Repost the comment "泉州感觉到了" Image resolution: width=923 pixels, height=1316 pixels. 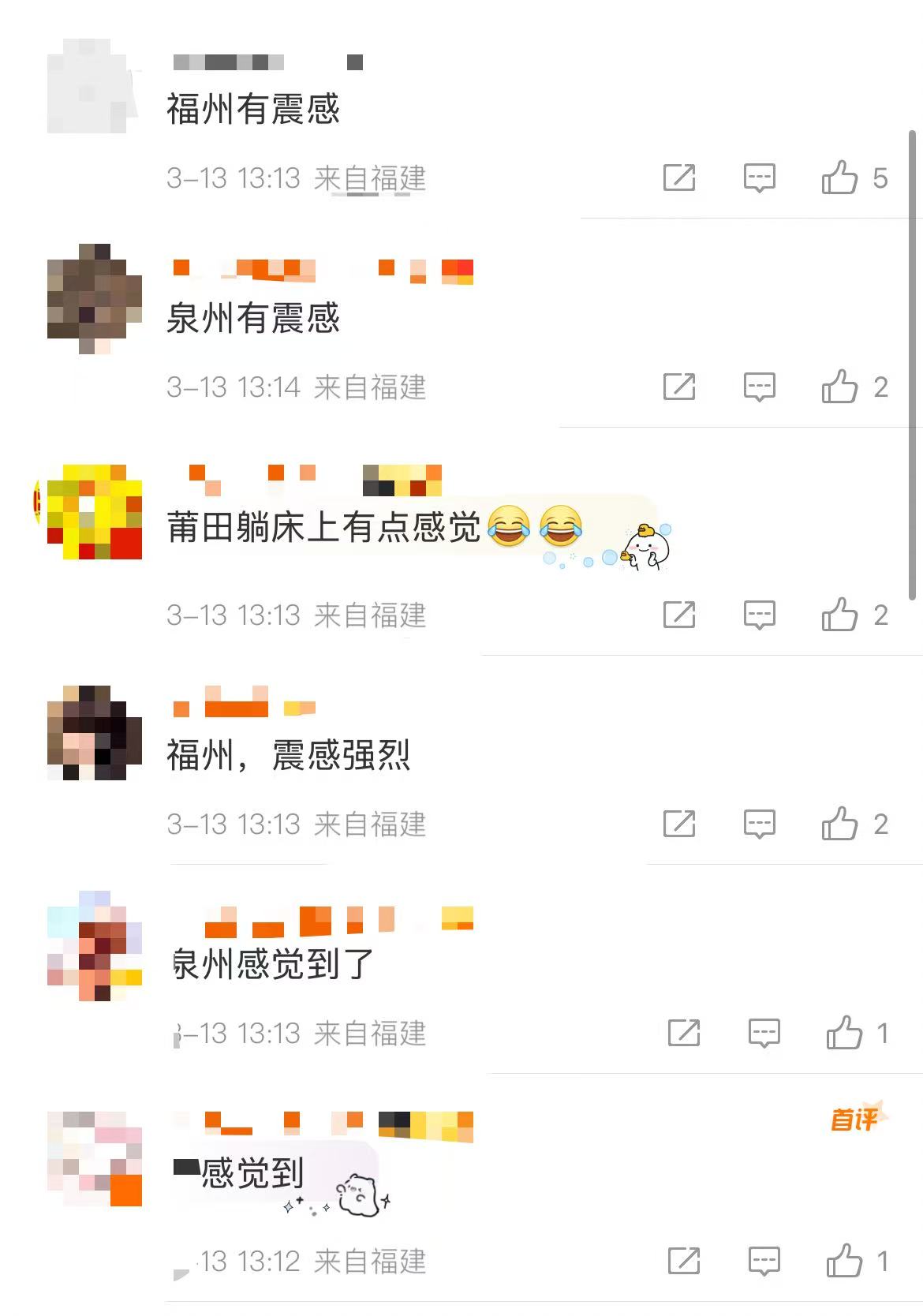click(x=684, y=1032)
